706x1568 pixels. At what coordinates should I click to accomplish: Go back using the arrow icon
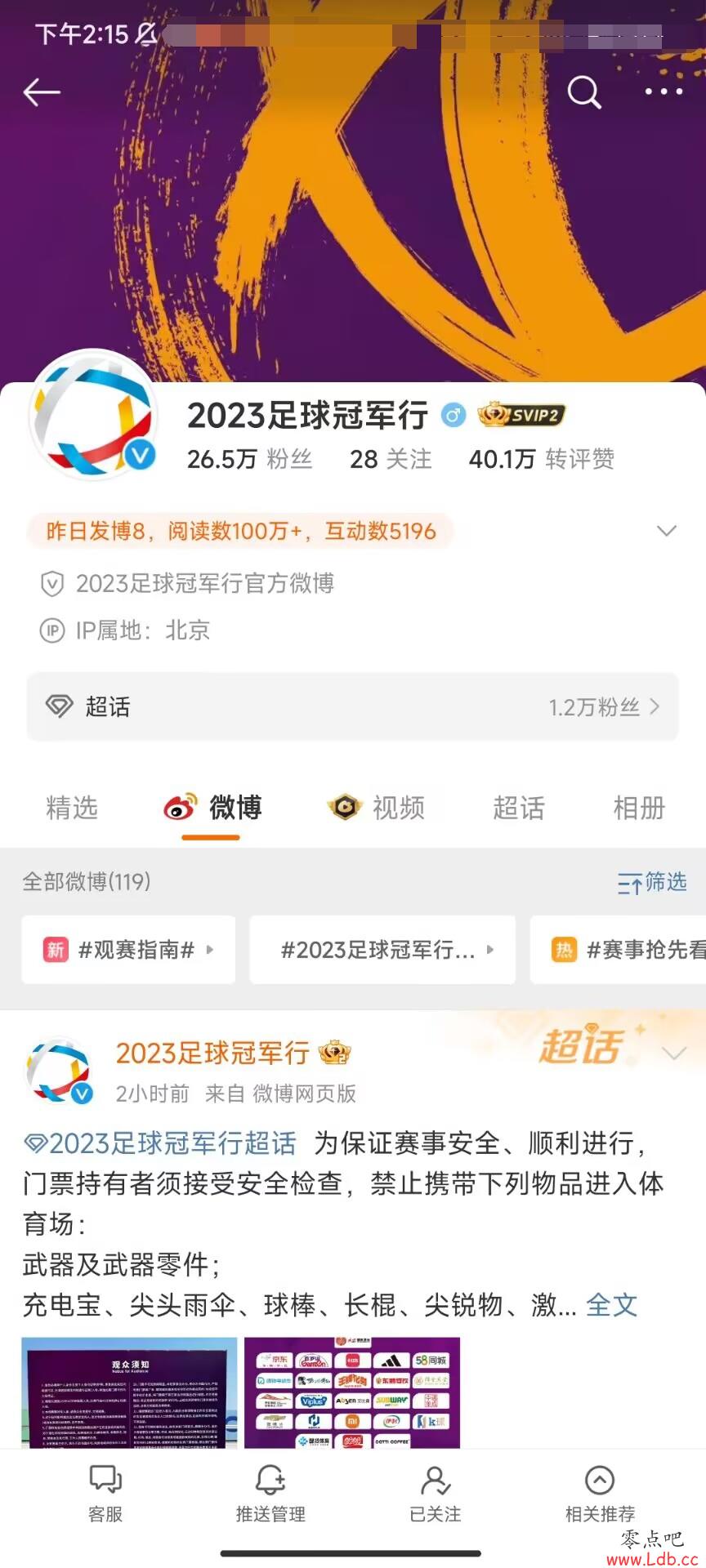coord(42,92)
